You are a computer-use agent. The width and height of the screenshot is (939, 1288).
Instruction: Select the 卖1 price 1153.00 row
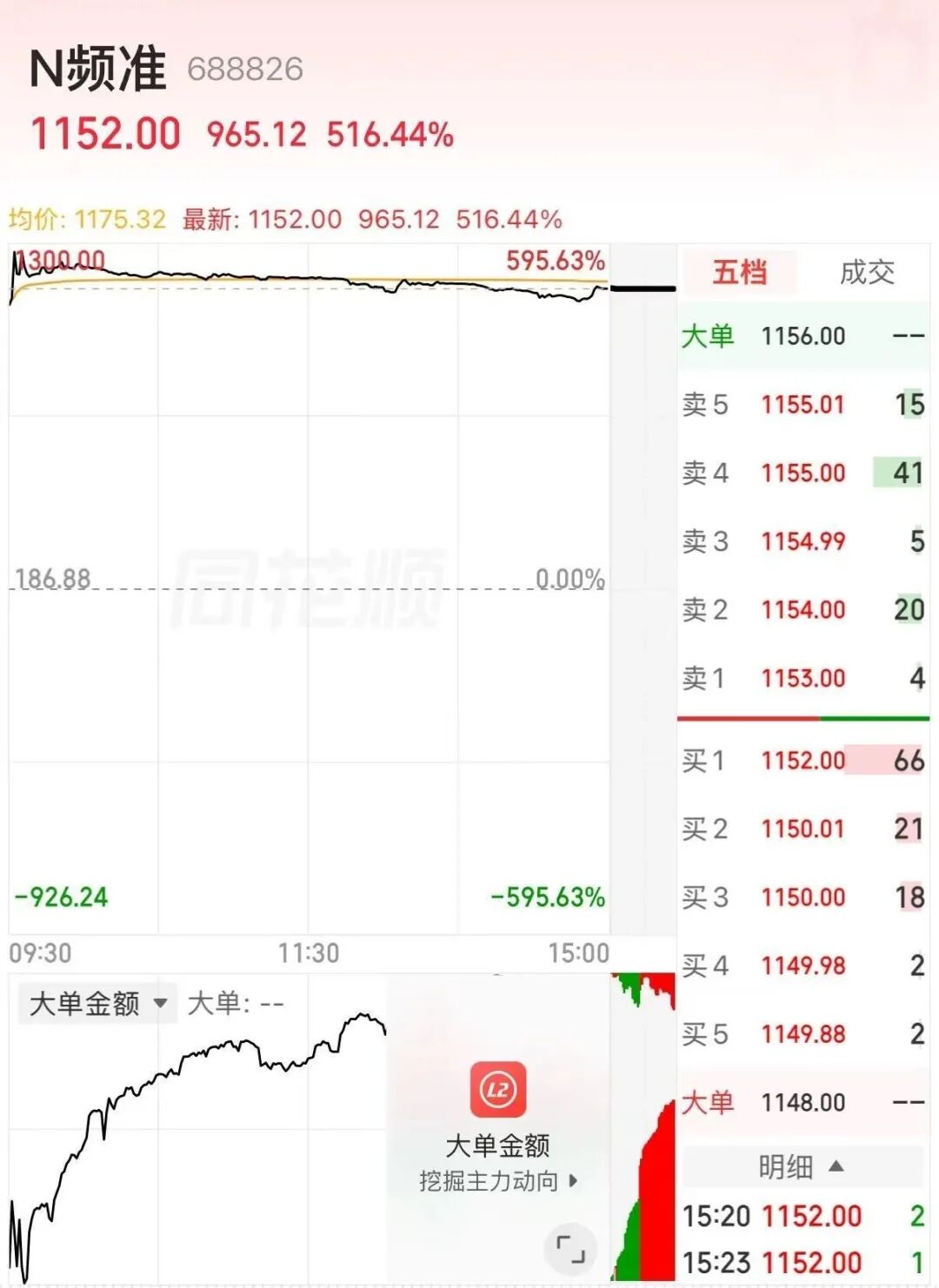(x=803, y=678)
